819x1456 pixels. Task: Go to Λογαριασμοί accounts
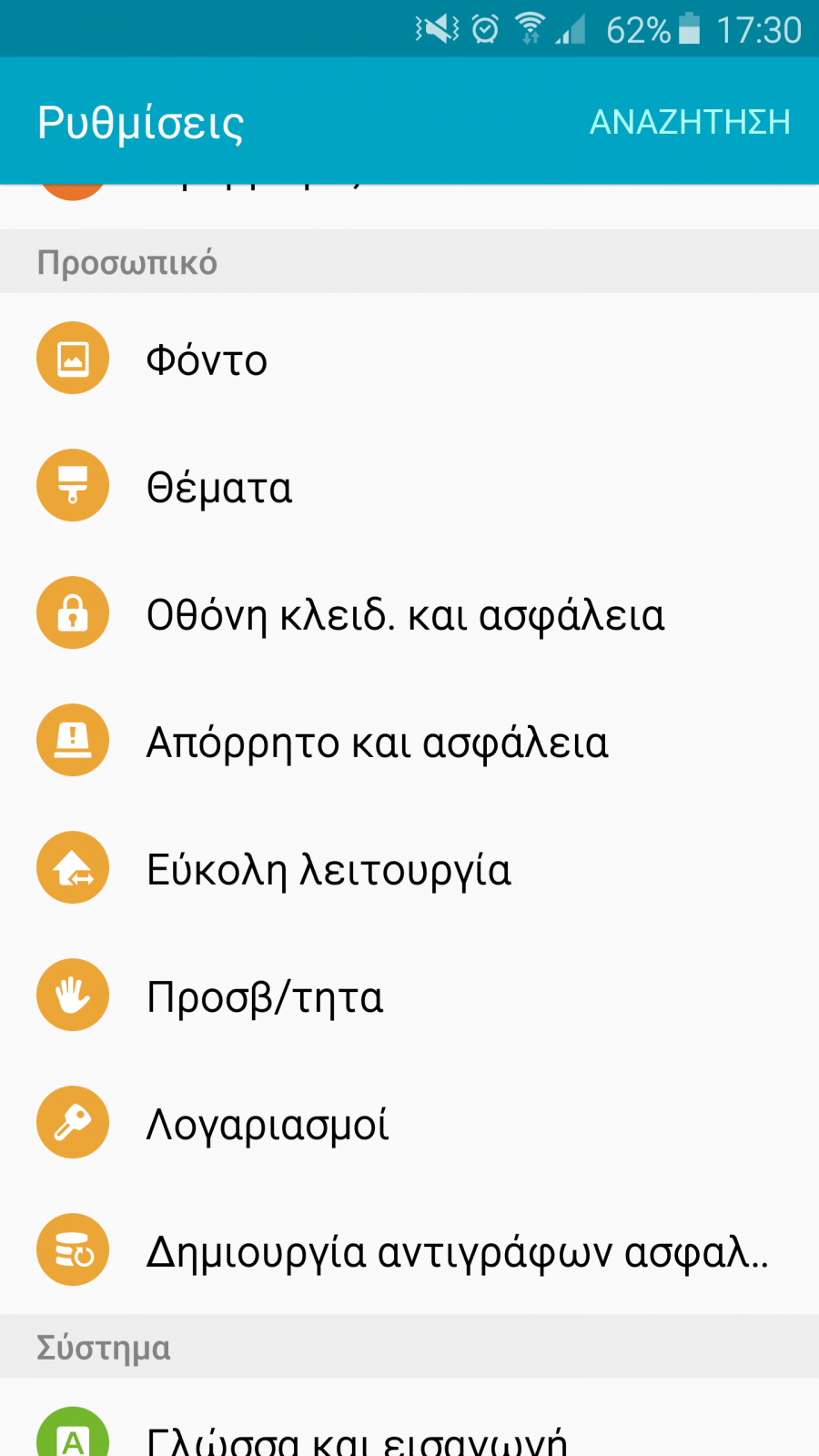pyautogui.click(x=409, y=1122)
